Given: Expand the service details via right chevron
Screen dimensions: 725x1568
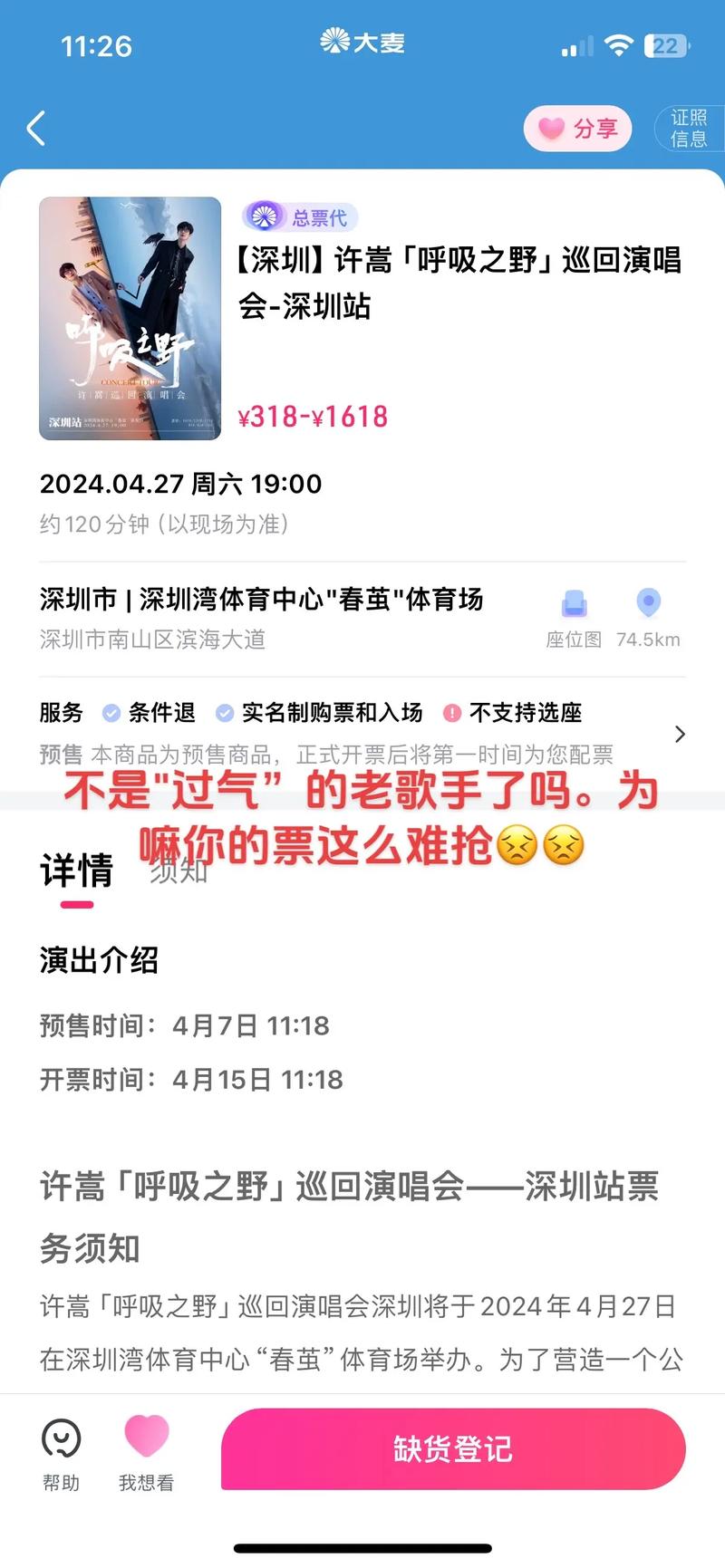Looking at the screenshot, I should click(x=680, y=734).
